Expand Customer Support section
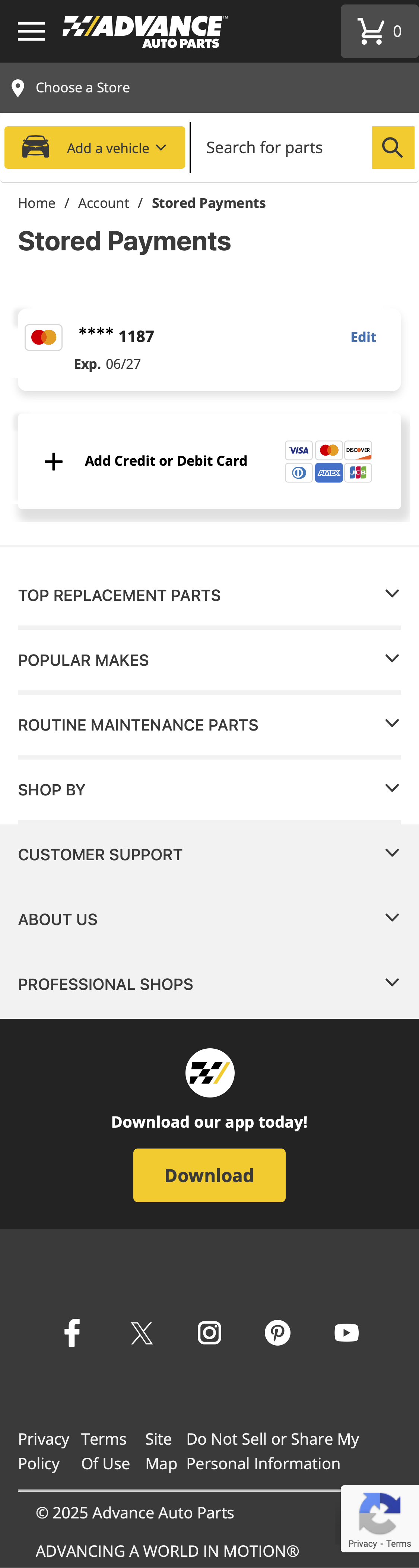This screenshot has height=1568, width=419. [209, 855]
